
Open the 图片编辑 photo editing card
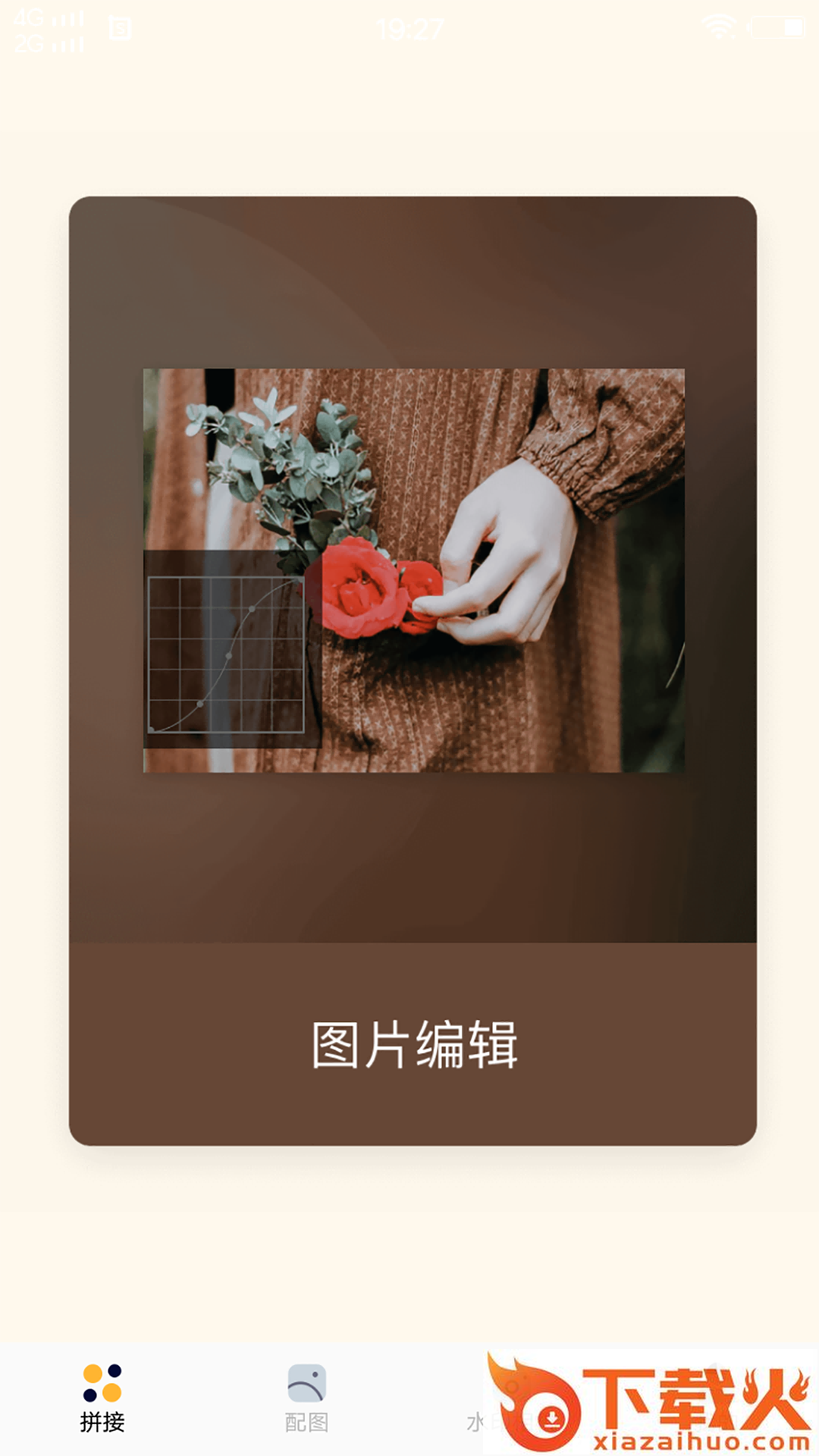[x=413, y=670]
